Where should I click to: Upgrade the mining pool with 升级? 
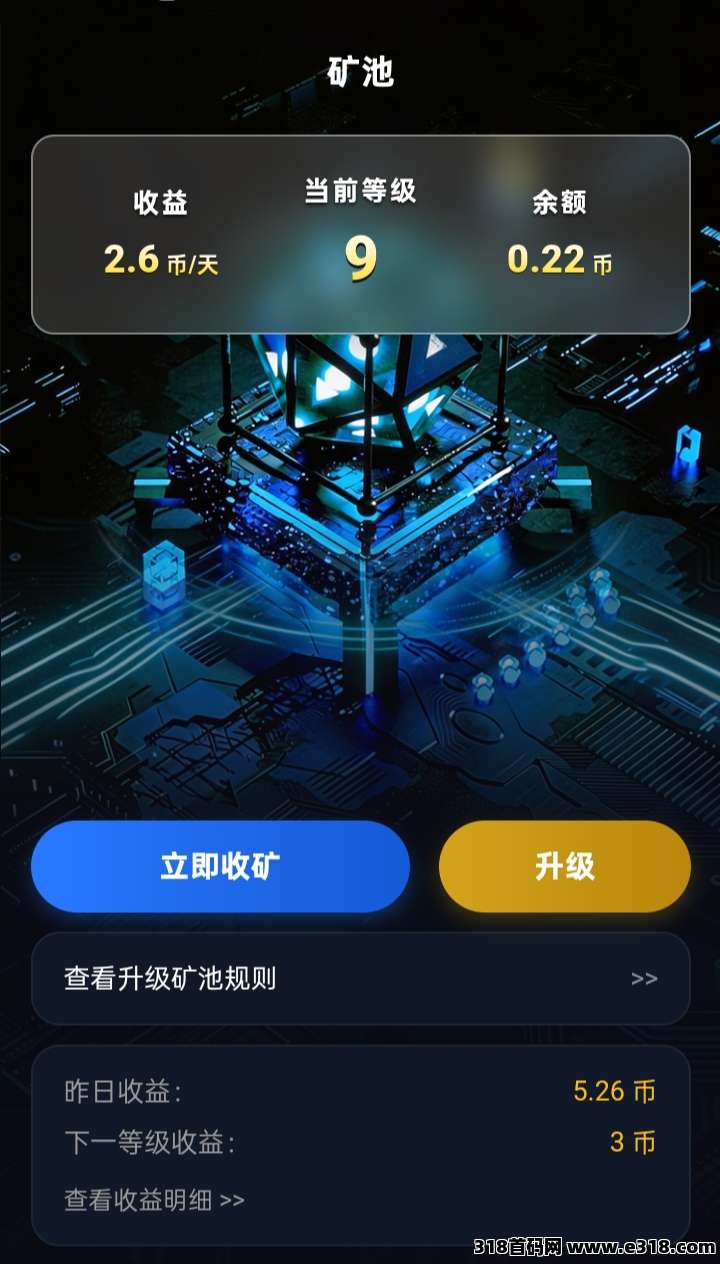(x=564, y=866)
